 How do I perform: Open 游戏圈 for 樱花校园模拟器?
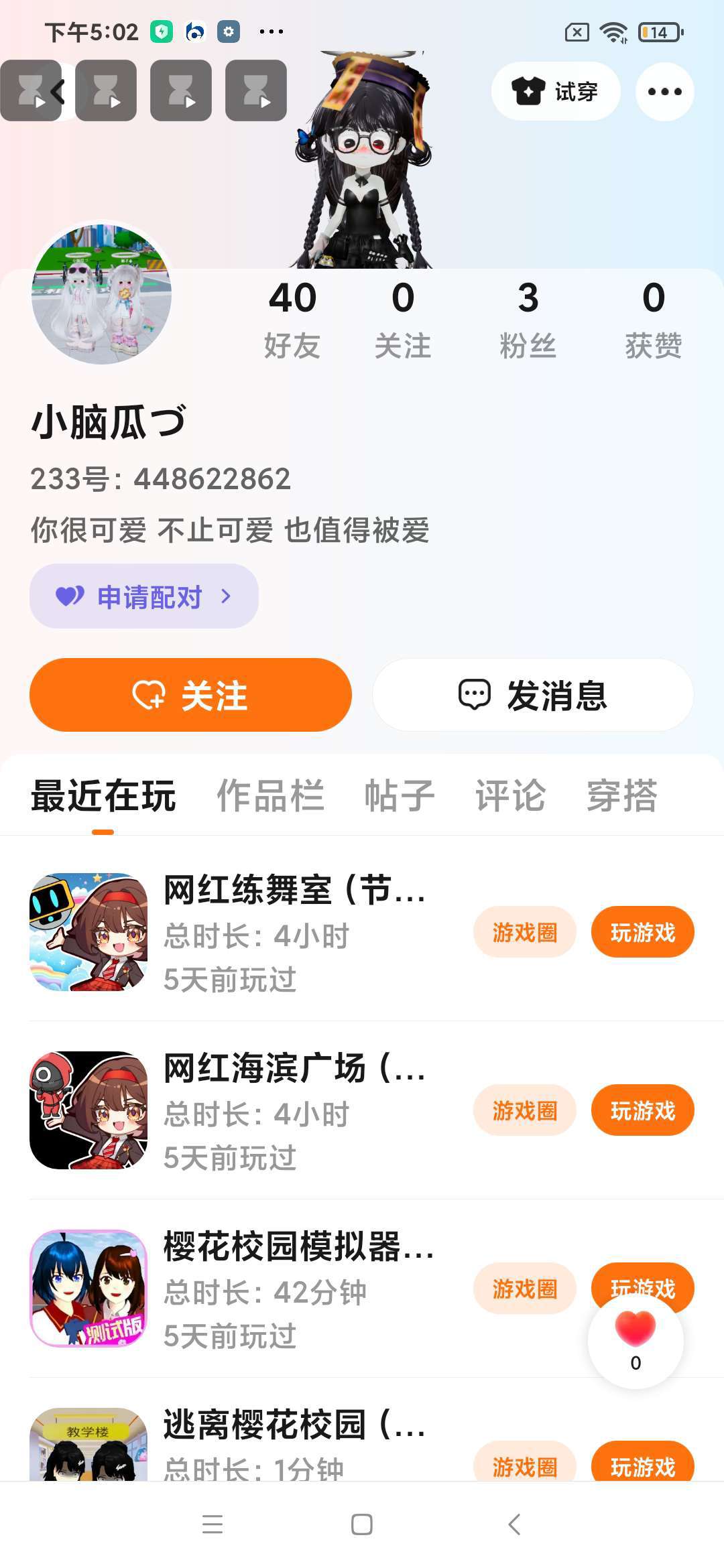click(x=524, y=1289)
